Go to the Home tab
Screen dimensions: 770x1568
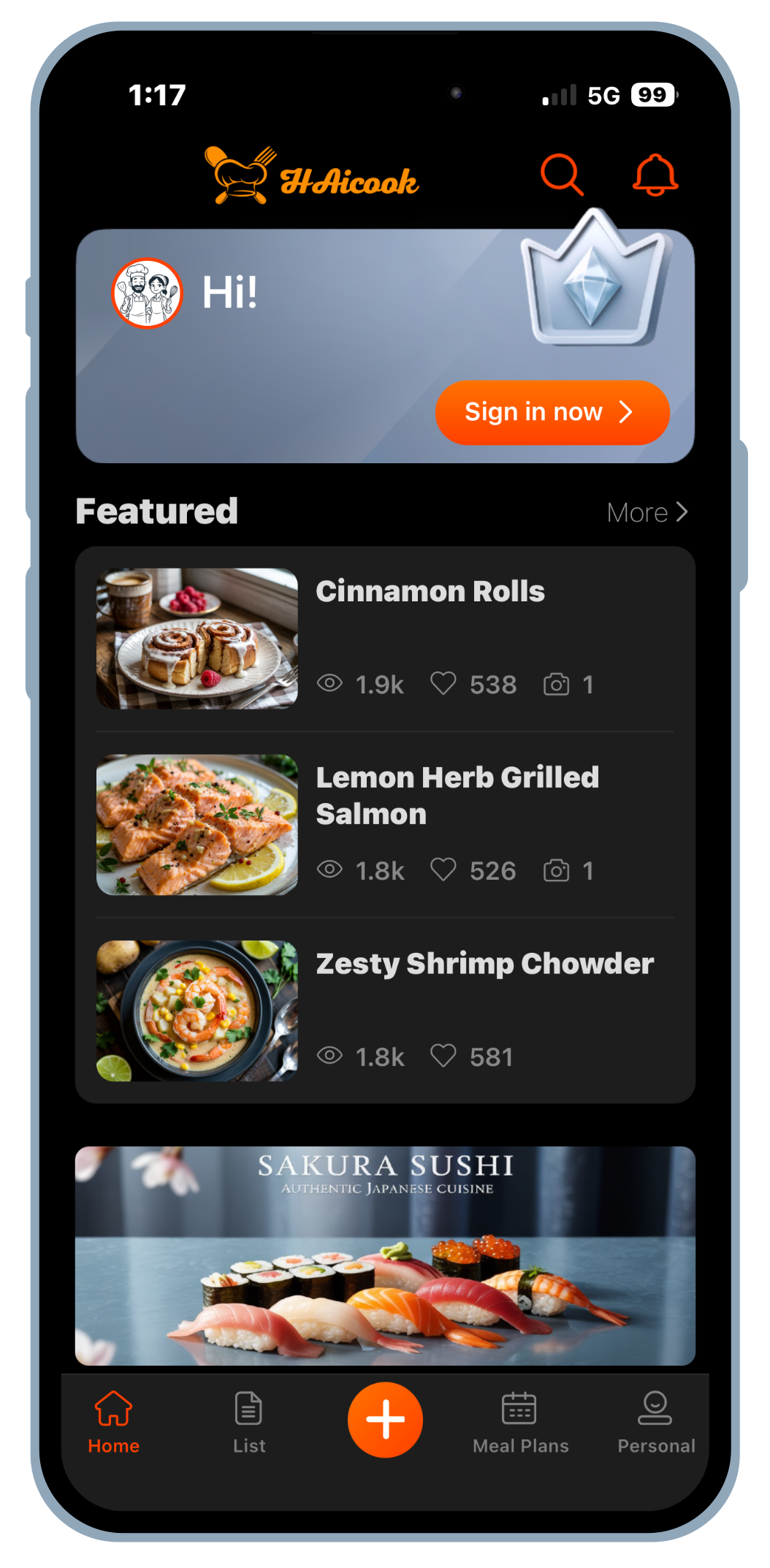113,1422
